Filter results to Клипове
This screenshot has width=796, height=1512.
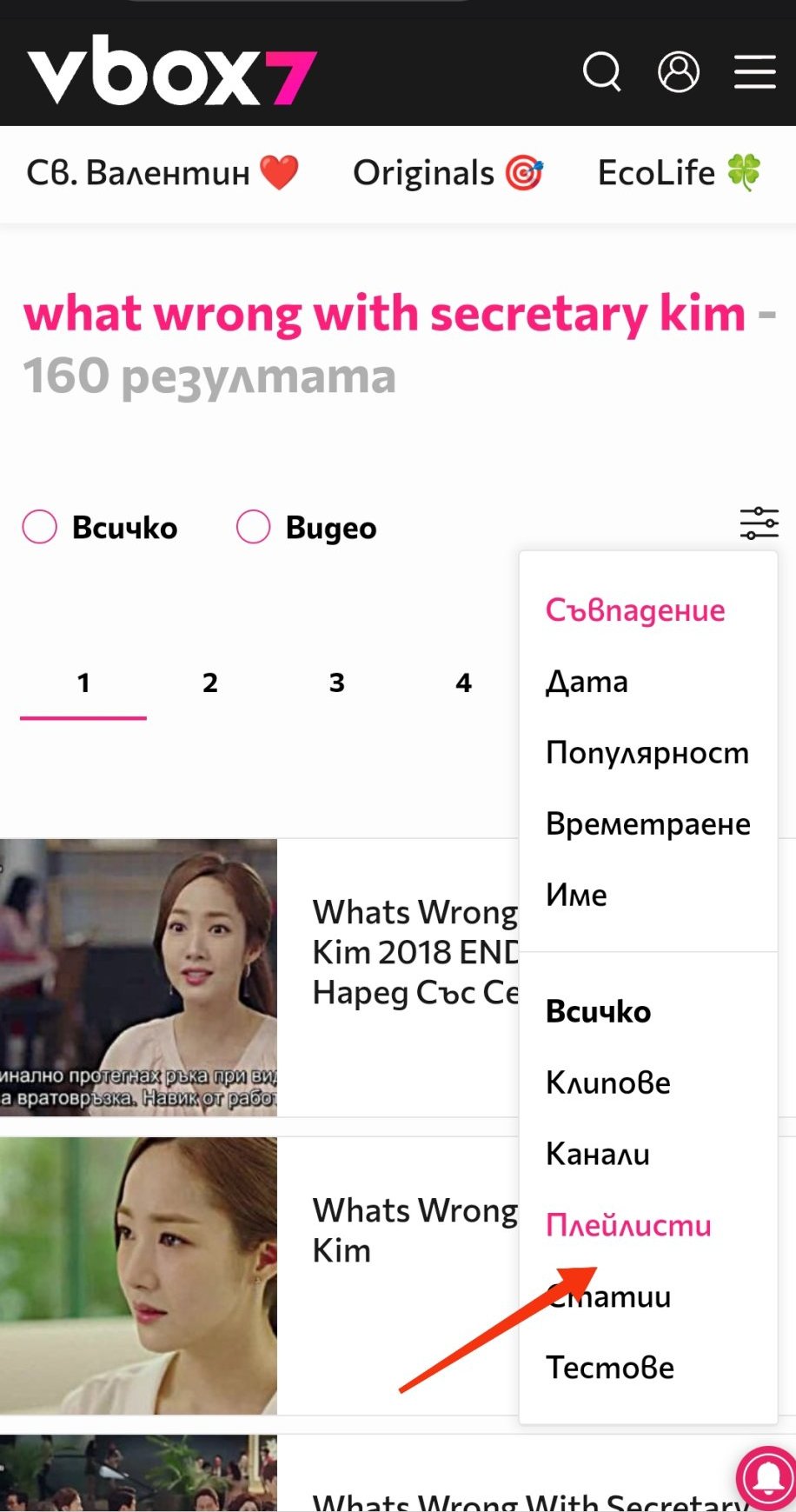[x=608, y=1083]
